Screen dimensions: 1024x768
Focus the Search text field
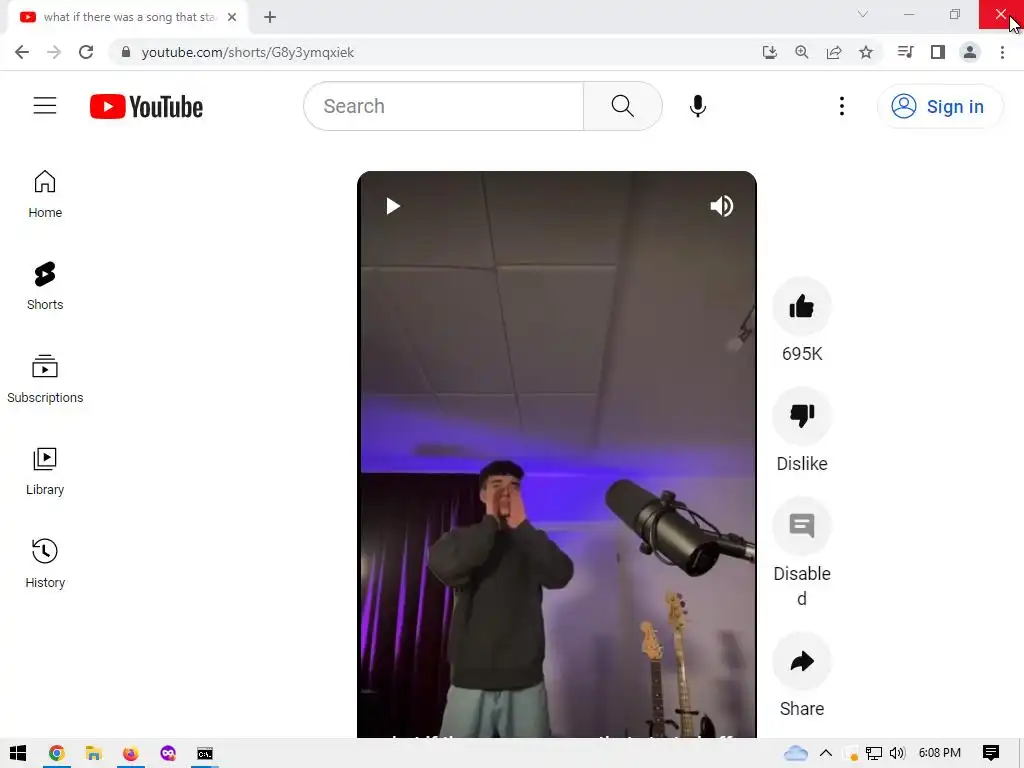point(443,106)
